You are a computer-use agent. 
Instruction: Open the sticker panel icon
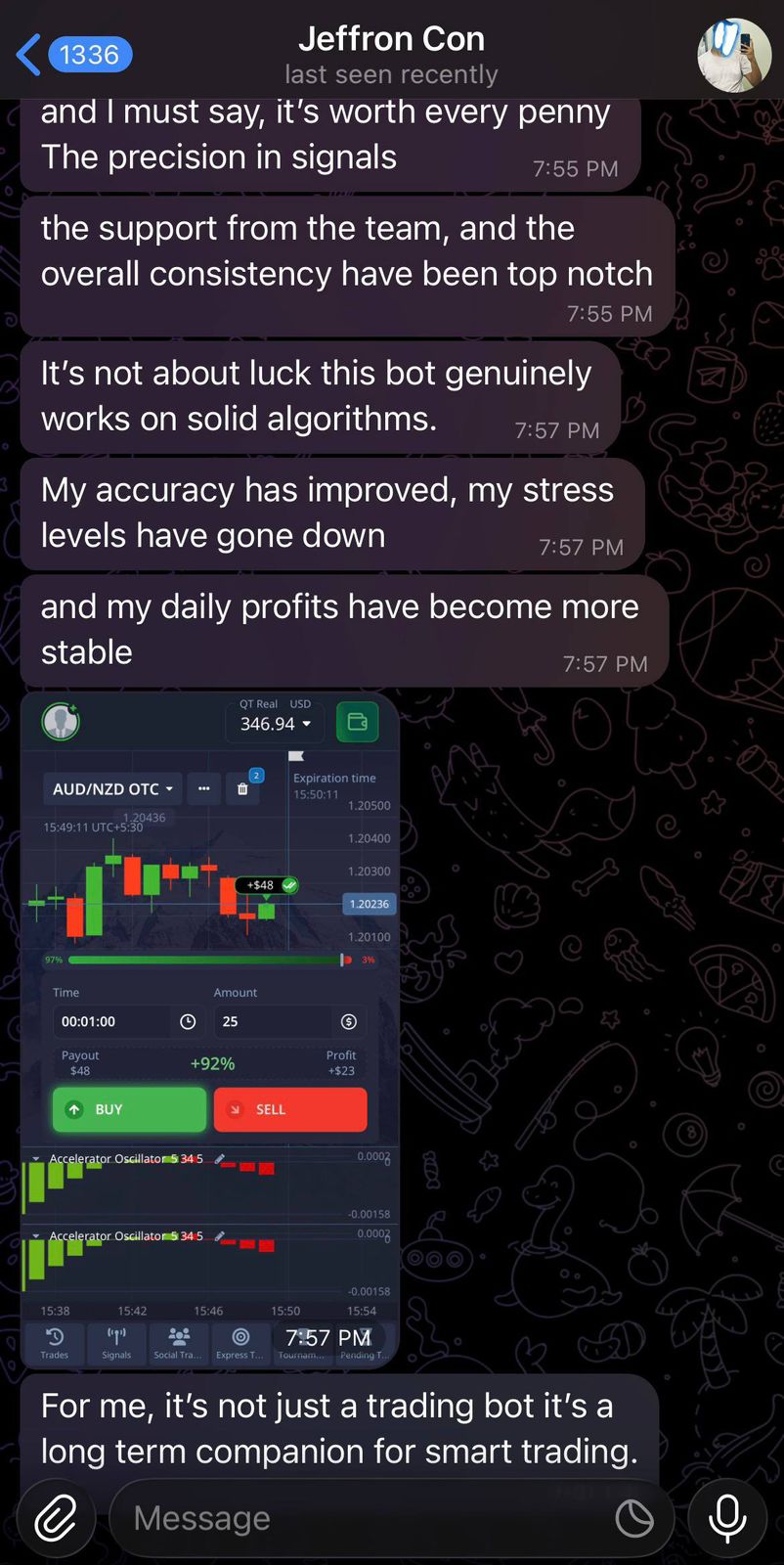(634, 1518)
